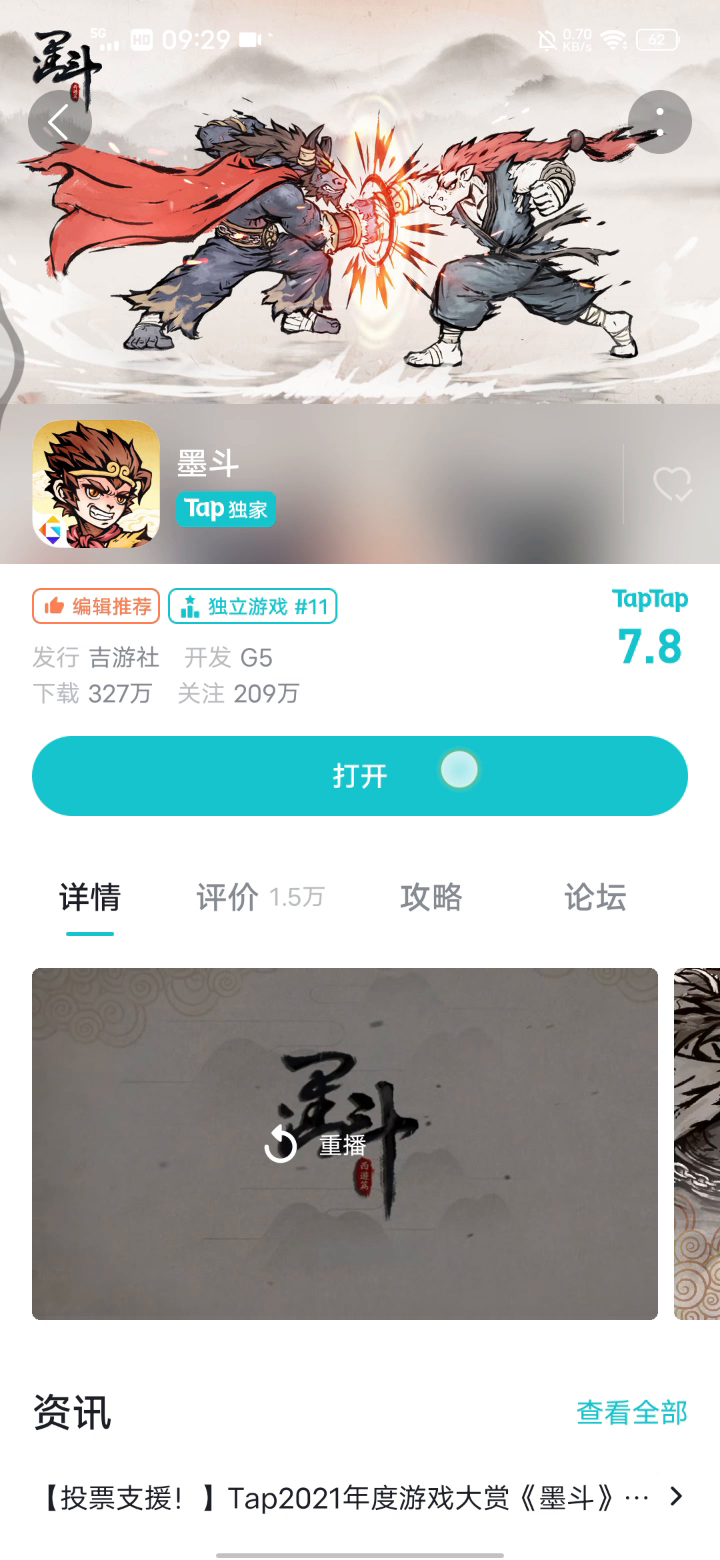
Task: Open the 独立游戏 #11 ranking chip
Action: [x=253, y=606]
